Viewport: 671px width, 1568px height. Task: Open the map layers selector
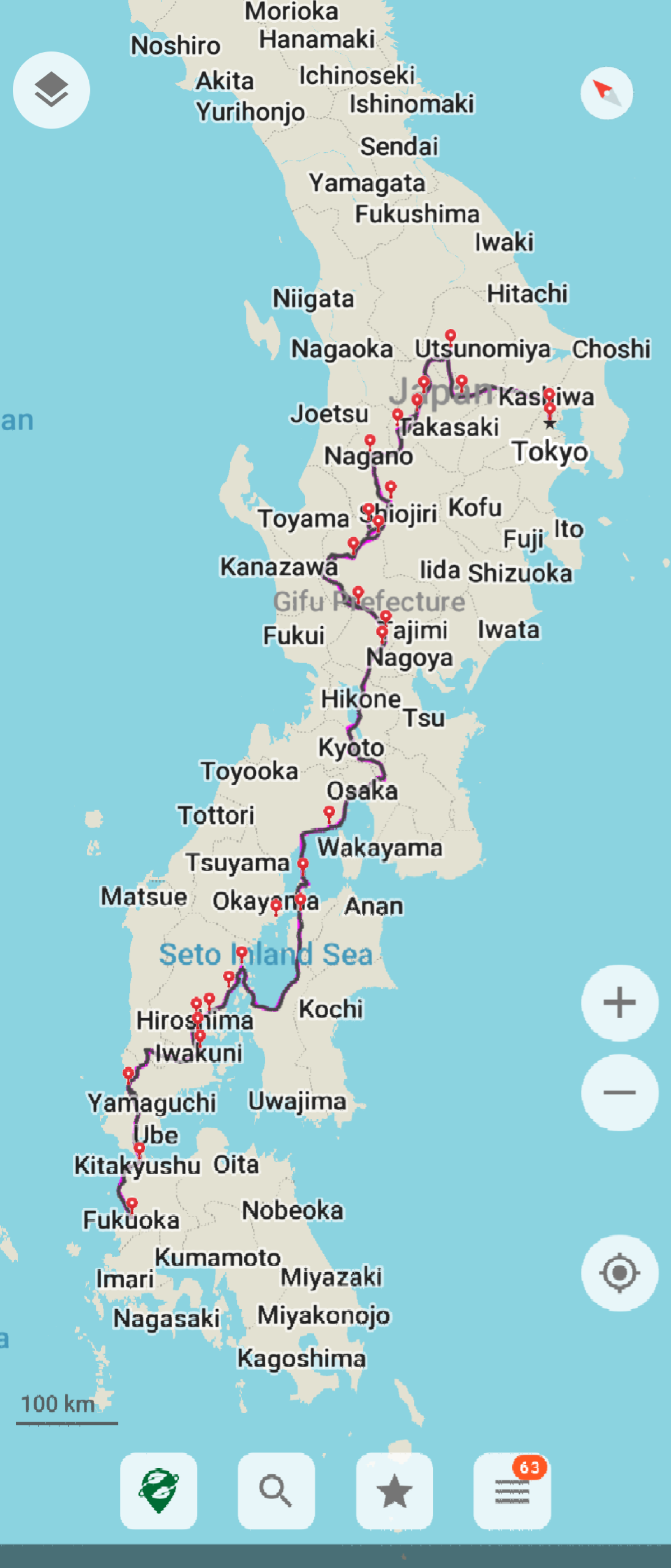point(51,90)
